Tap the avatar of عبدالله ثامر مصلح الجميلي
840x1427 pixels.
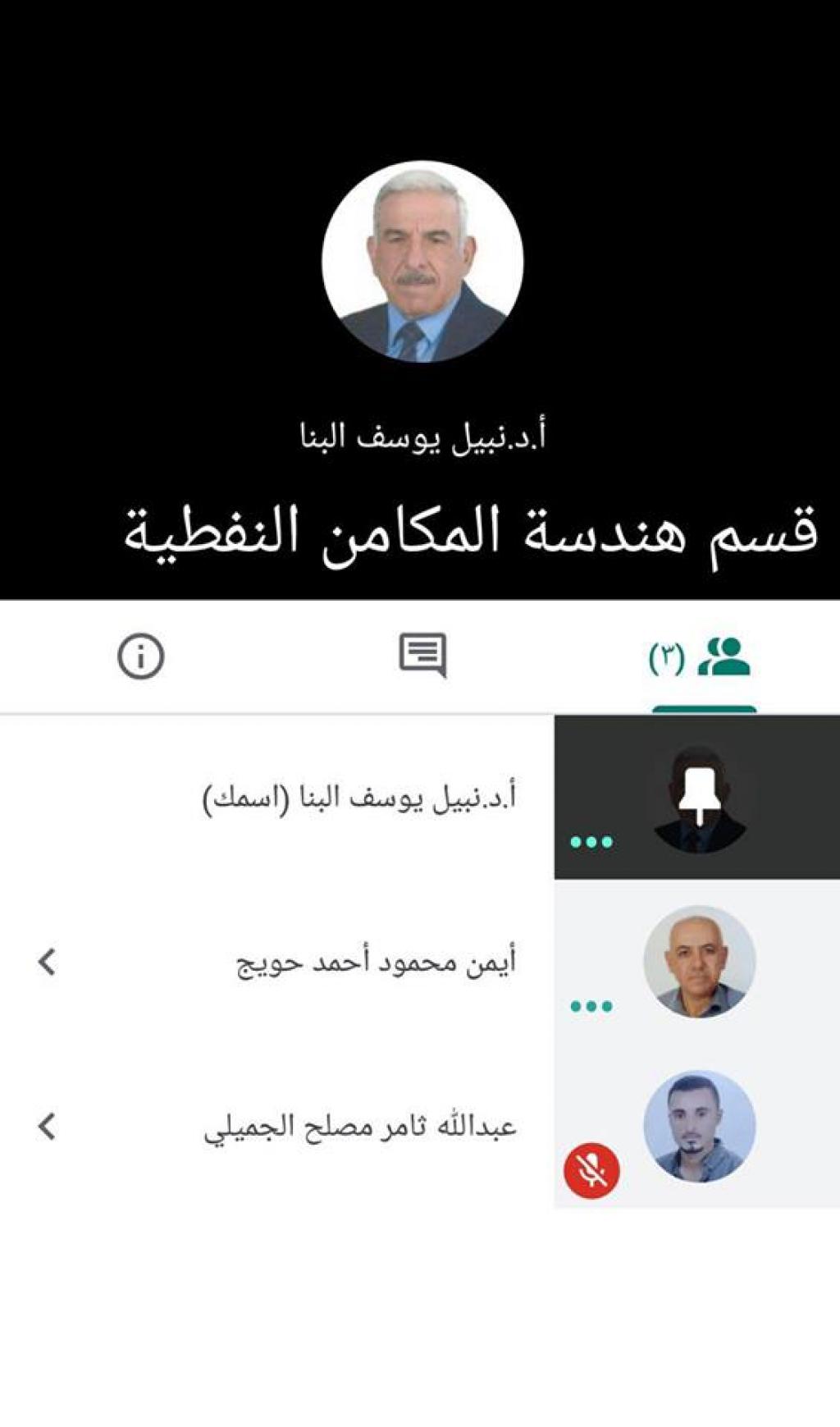698,1125
